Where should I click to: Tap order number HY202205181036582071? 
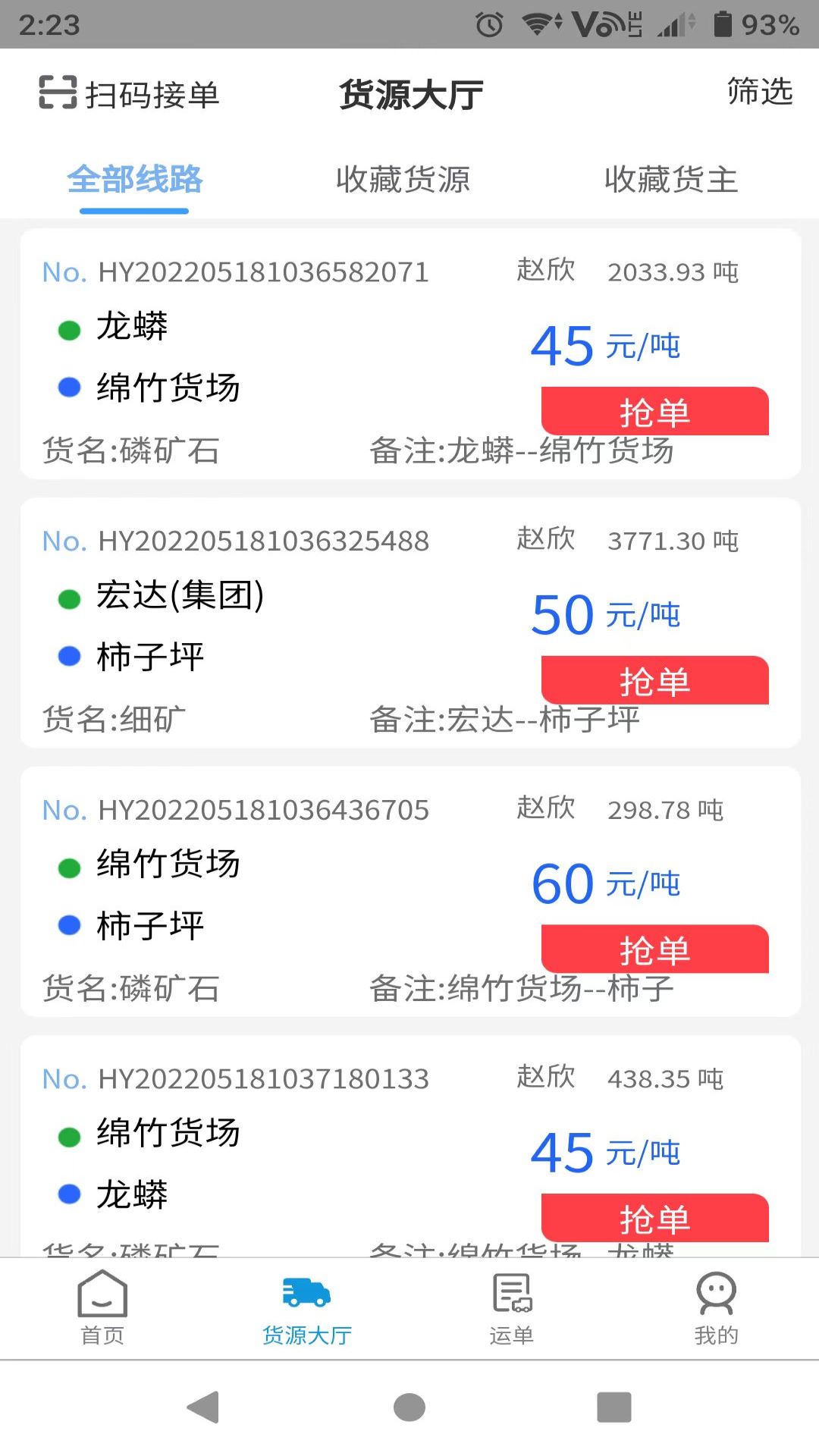pyautogui.click(x=262, y=272)
